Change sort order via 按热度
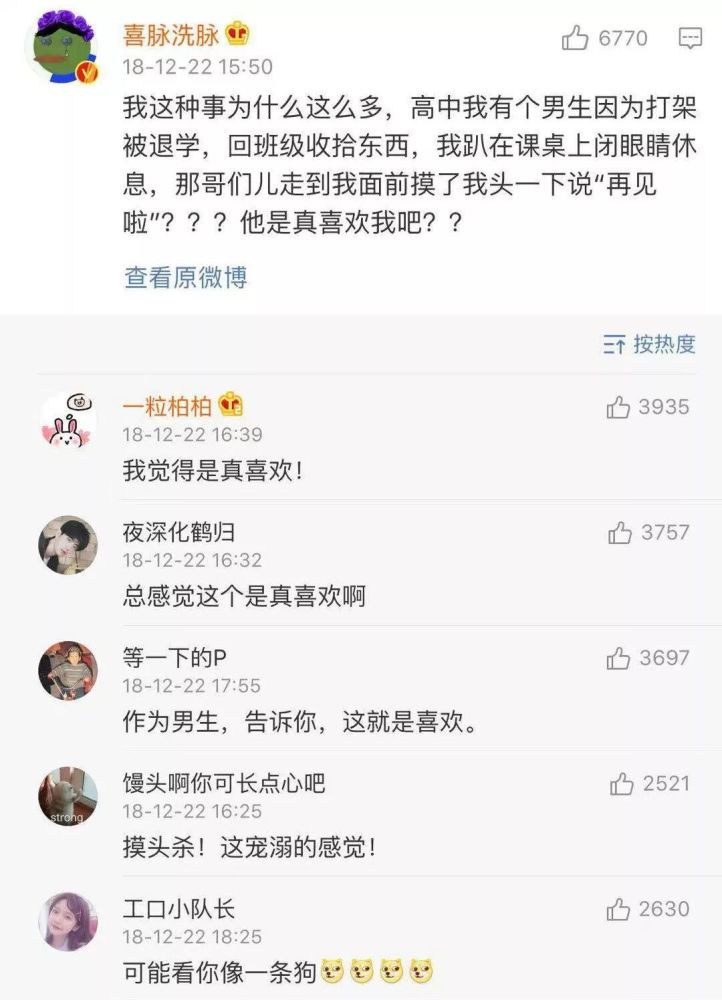 649,345
